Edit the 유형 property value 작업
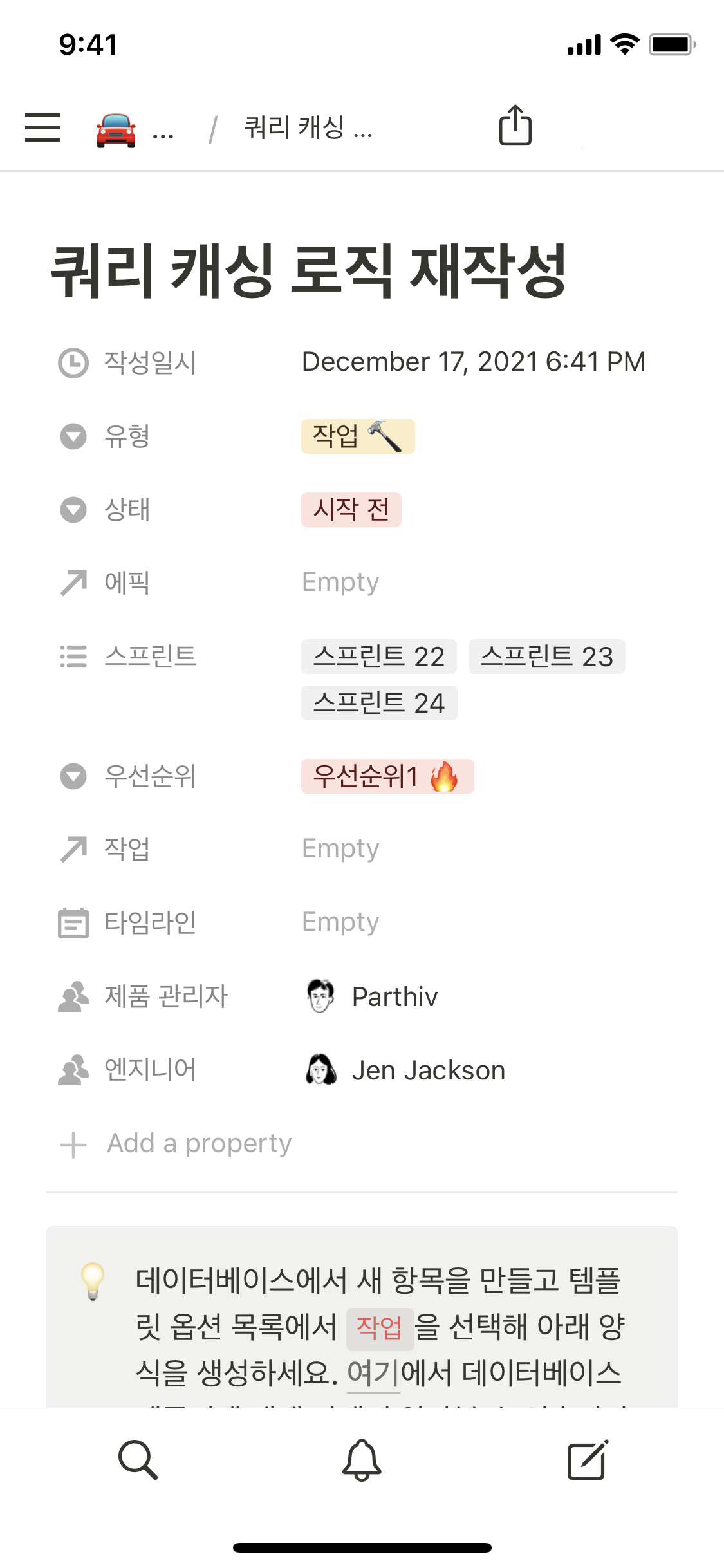Image resolution: width=724 pixels, height=1568 pixels. (x=357, y=436)
